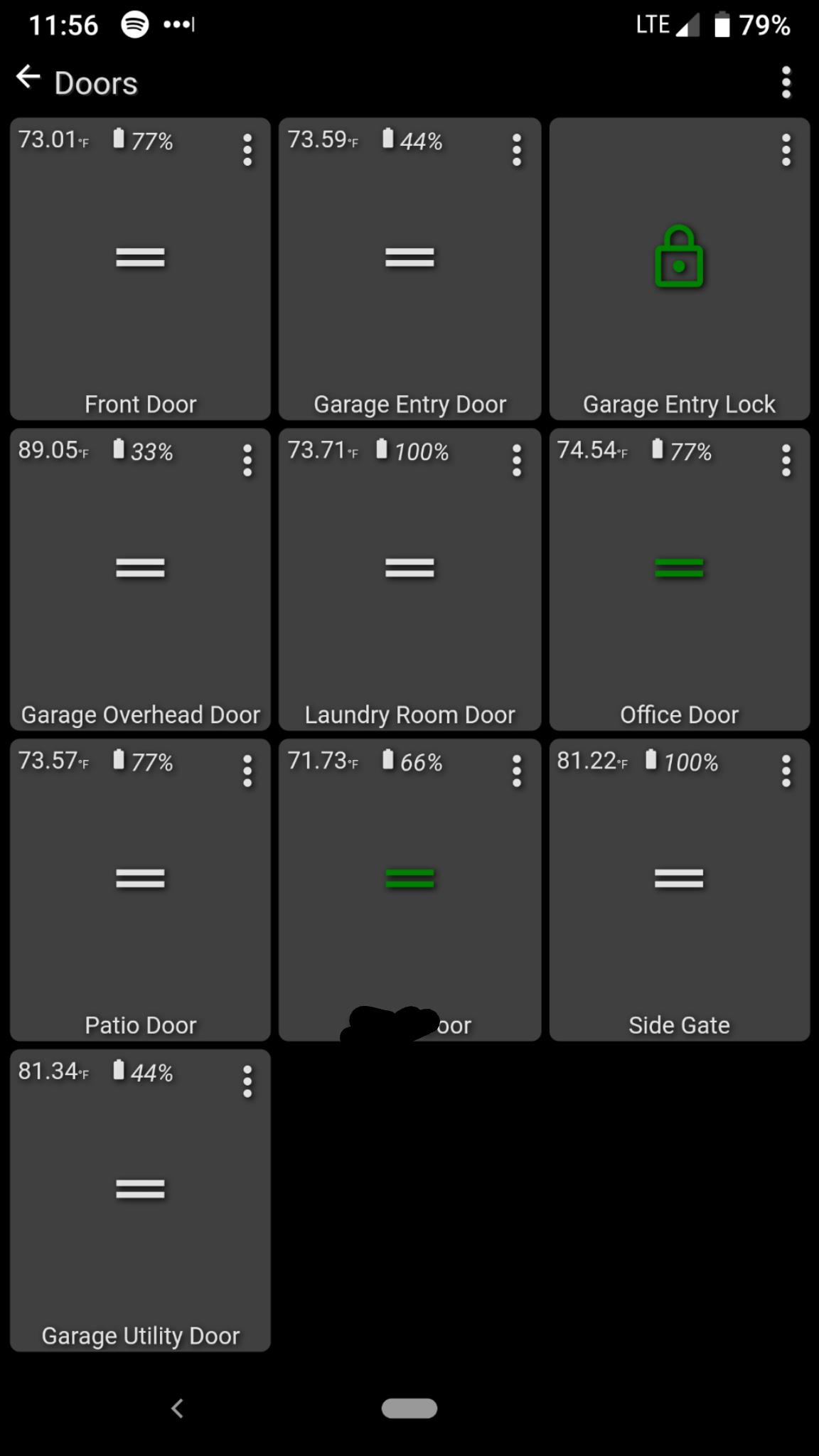Open the Front Door tile
This screenshot has height=1456, width=819.
(x=140, y=269)
